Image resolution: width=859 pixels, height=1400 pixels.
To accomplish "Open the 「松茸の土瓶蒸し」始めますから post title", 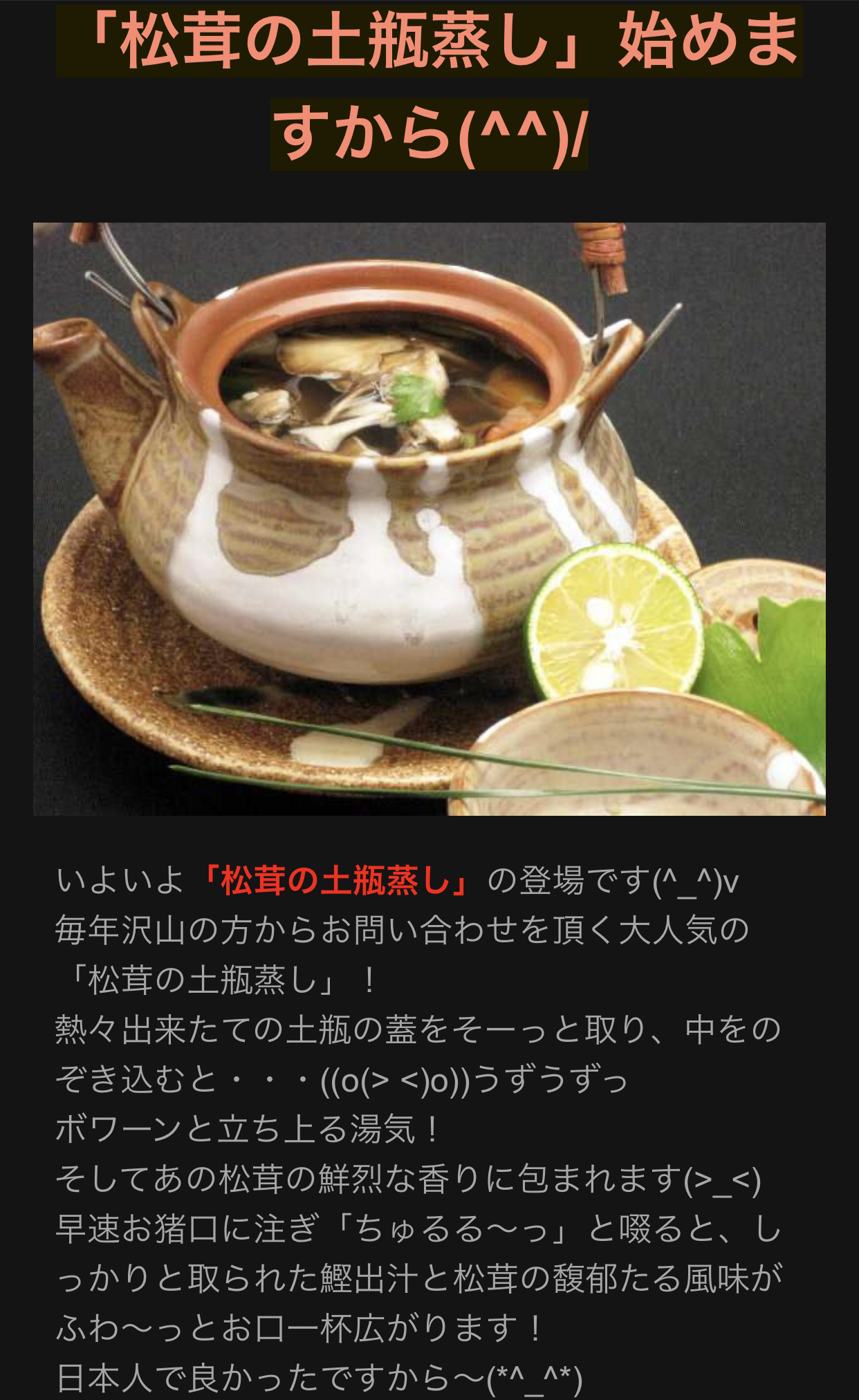I will [429, 88].
